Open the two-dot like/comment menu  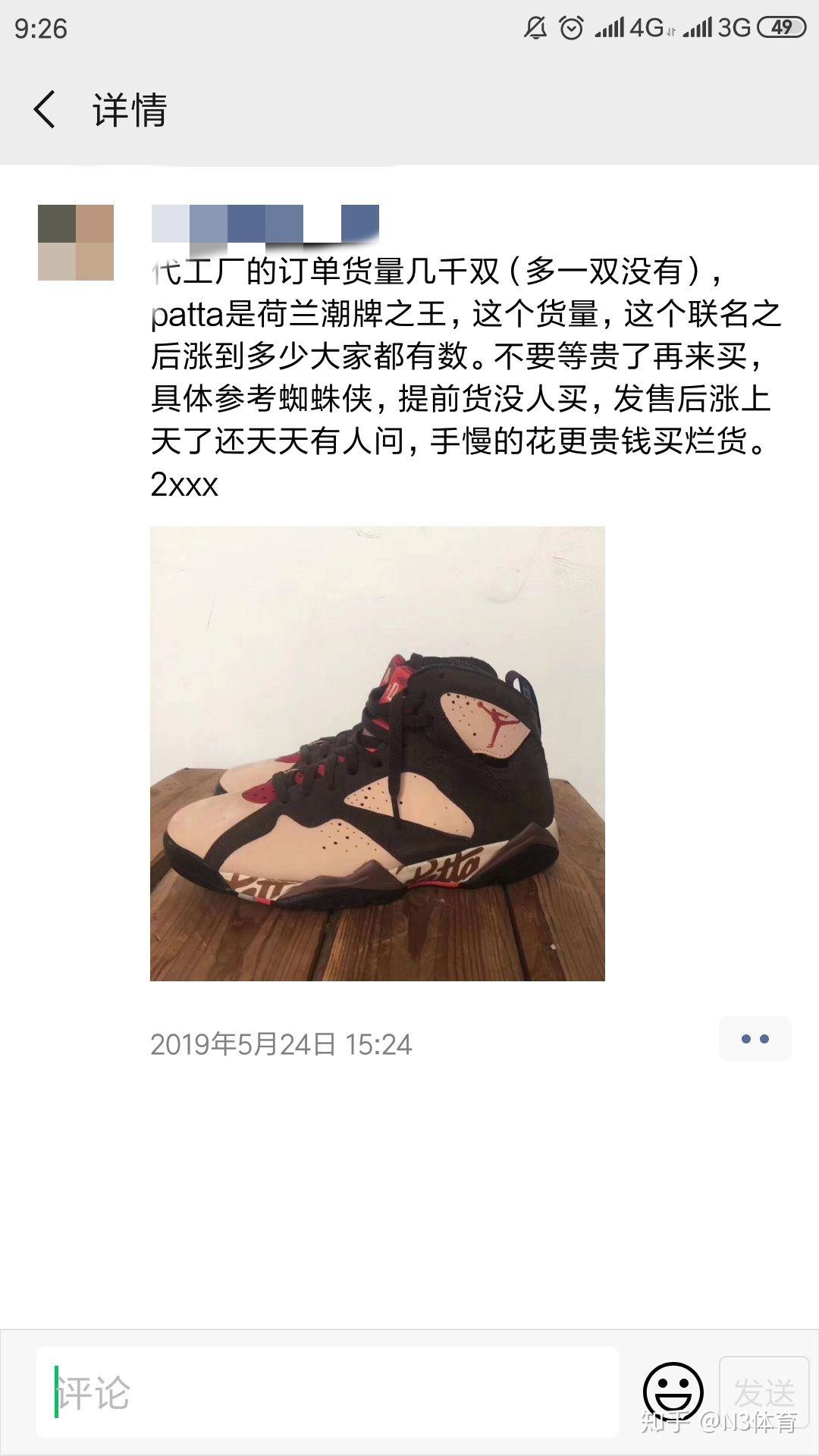(x=755, y=1039)
